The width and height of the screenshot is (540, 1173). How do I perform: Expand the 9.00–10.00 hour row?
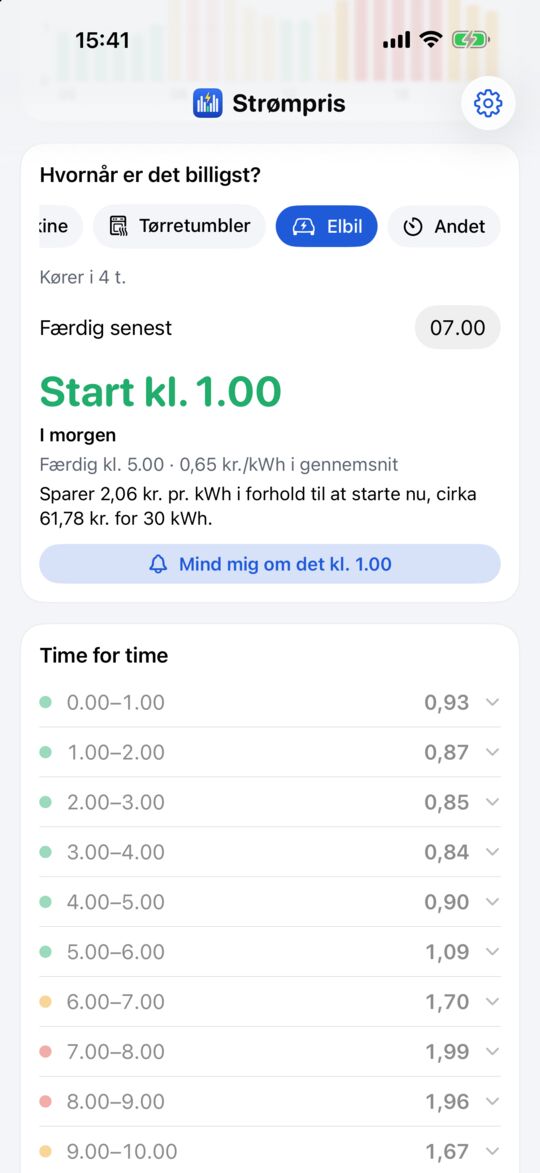tap(270, 1151)
